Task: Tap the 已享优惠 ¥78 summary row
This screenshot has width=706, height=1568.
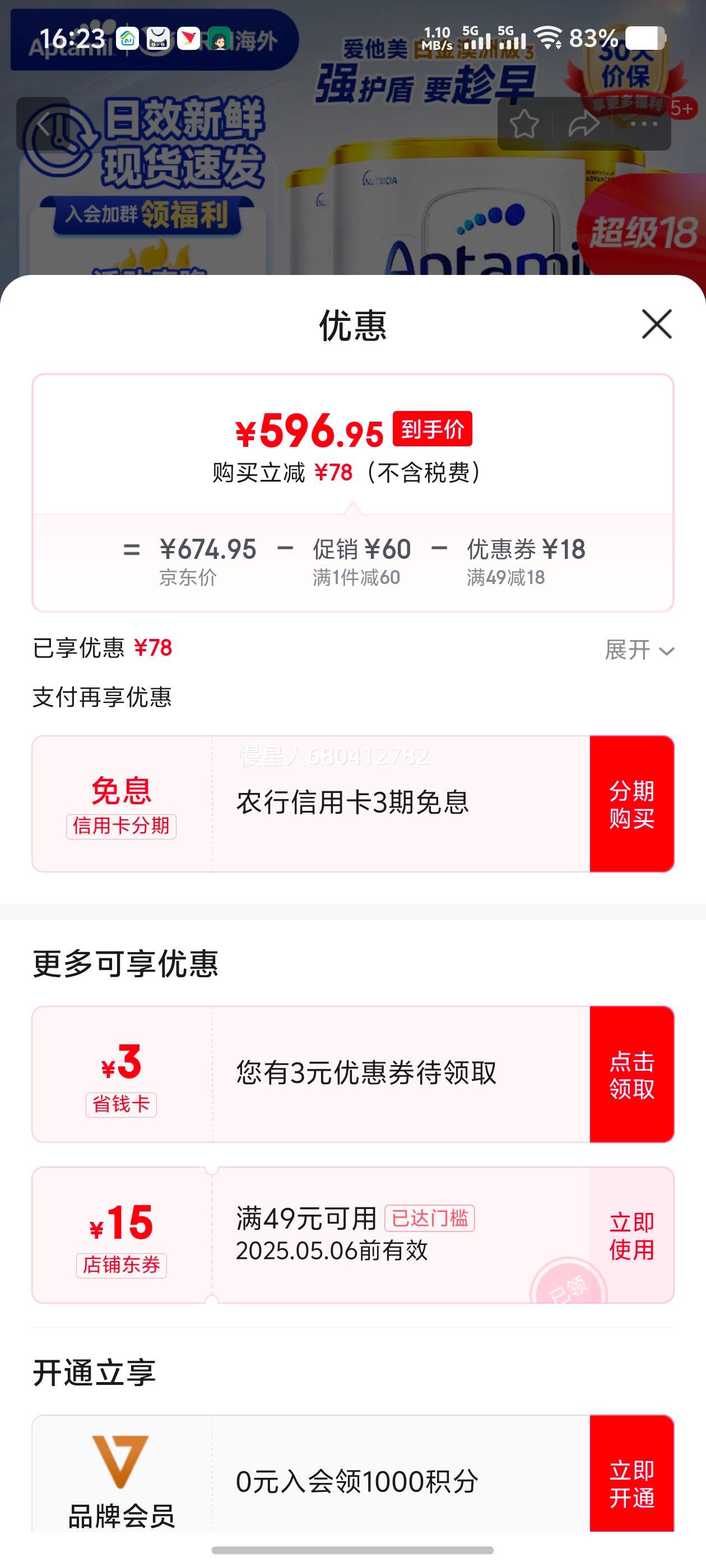Action: (103, 650)
